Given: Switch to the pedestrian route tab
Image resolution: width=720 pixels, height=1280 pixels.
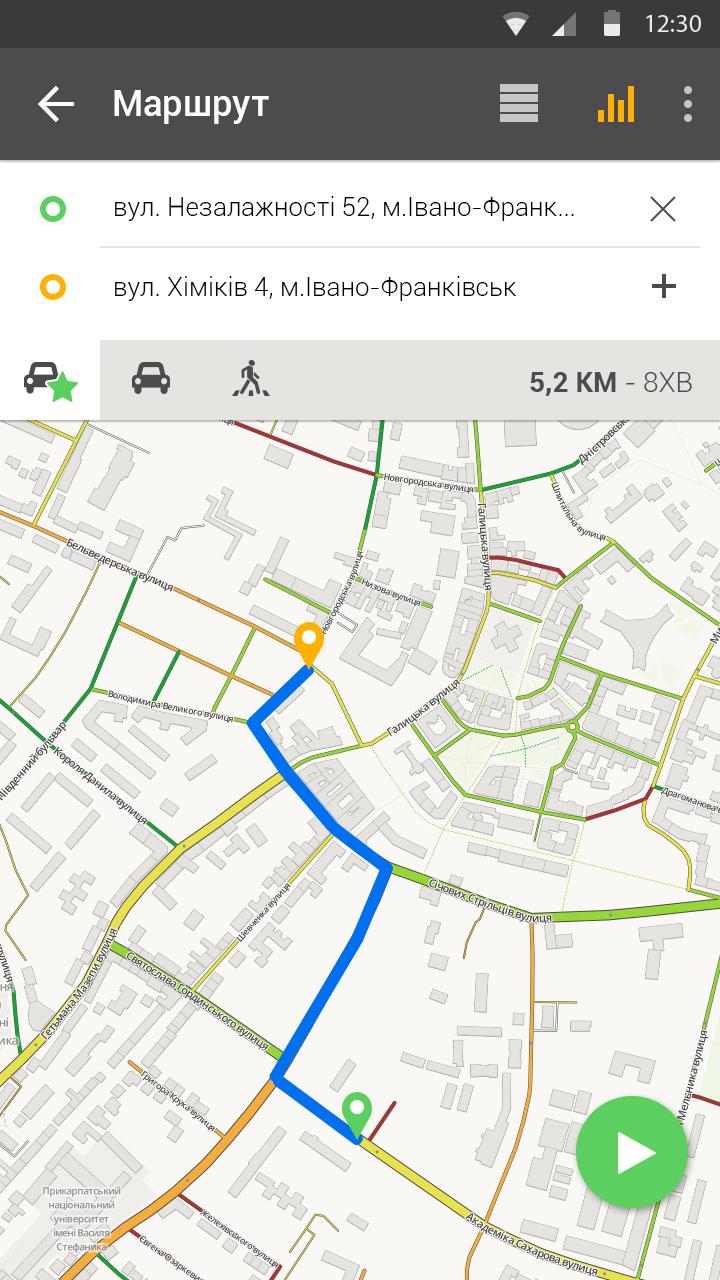Looking at the screenshot, I should click(x=249, y=380).
